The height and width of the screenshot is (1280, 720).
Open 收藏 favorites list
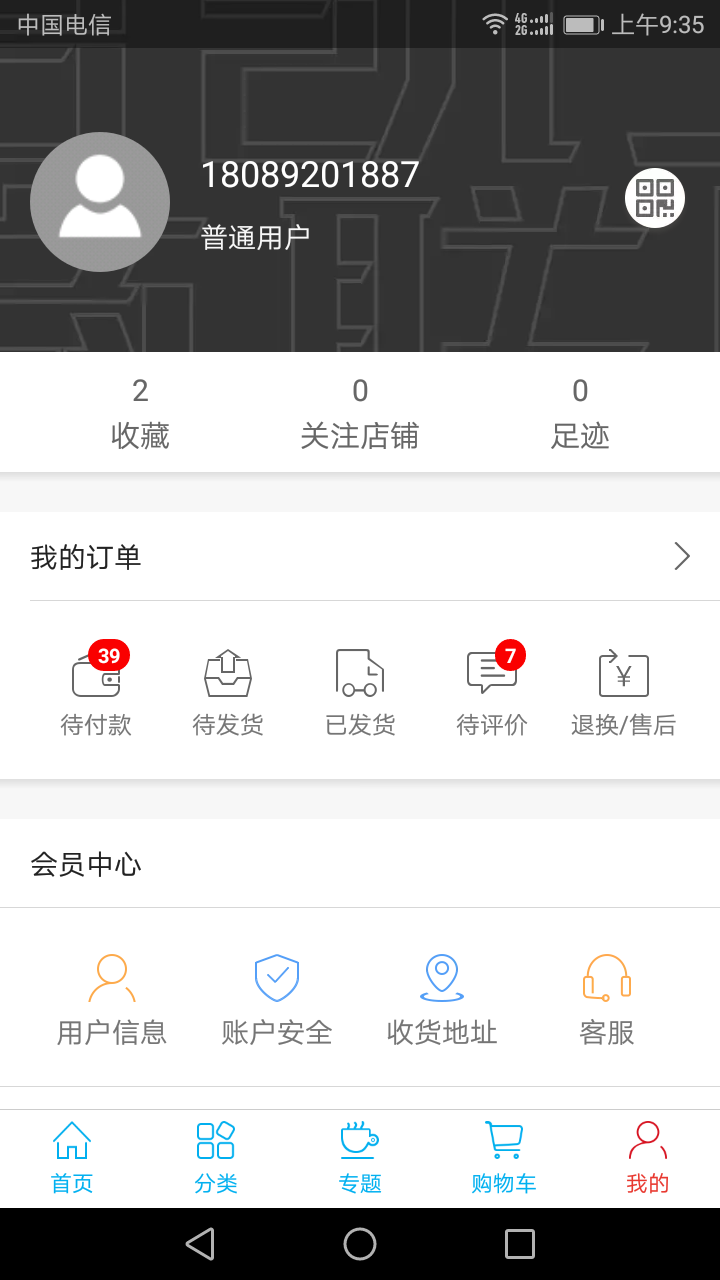[140, 412]
